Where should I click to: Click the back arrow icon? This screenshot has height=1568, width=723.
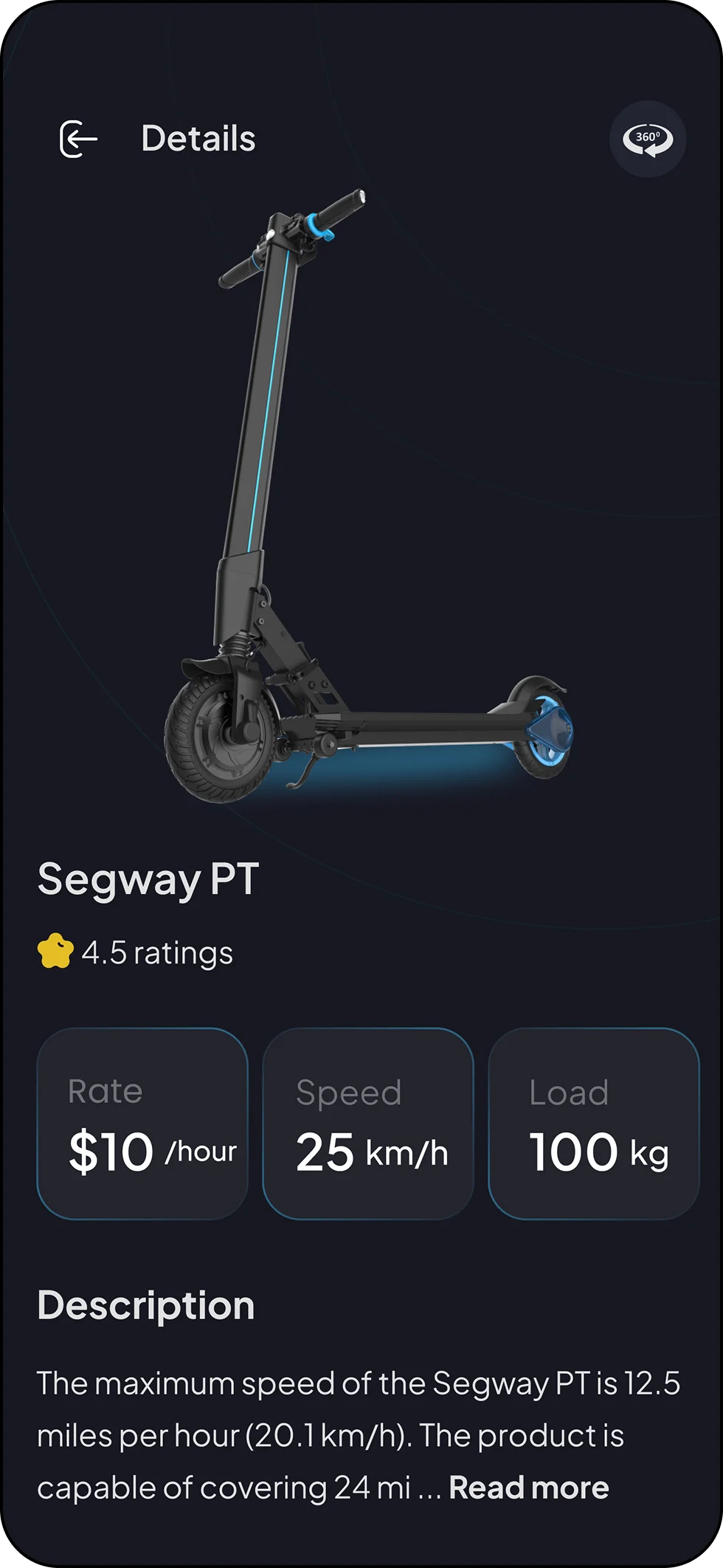(x=78, y=139)
